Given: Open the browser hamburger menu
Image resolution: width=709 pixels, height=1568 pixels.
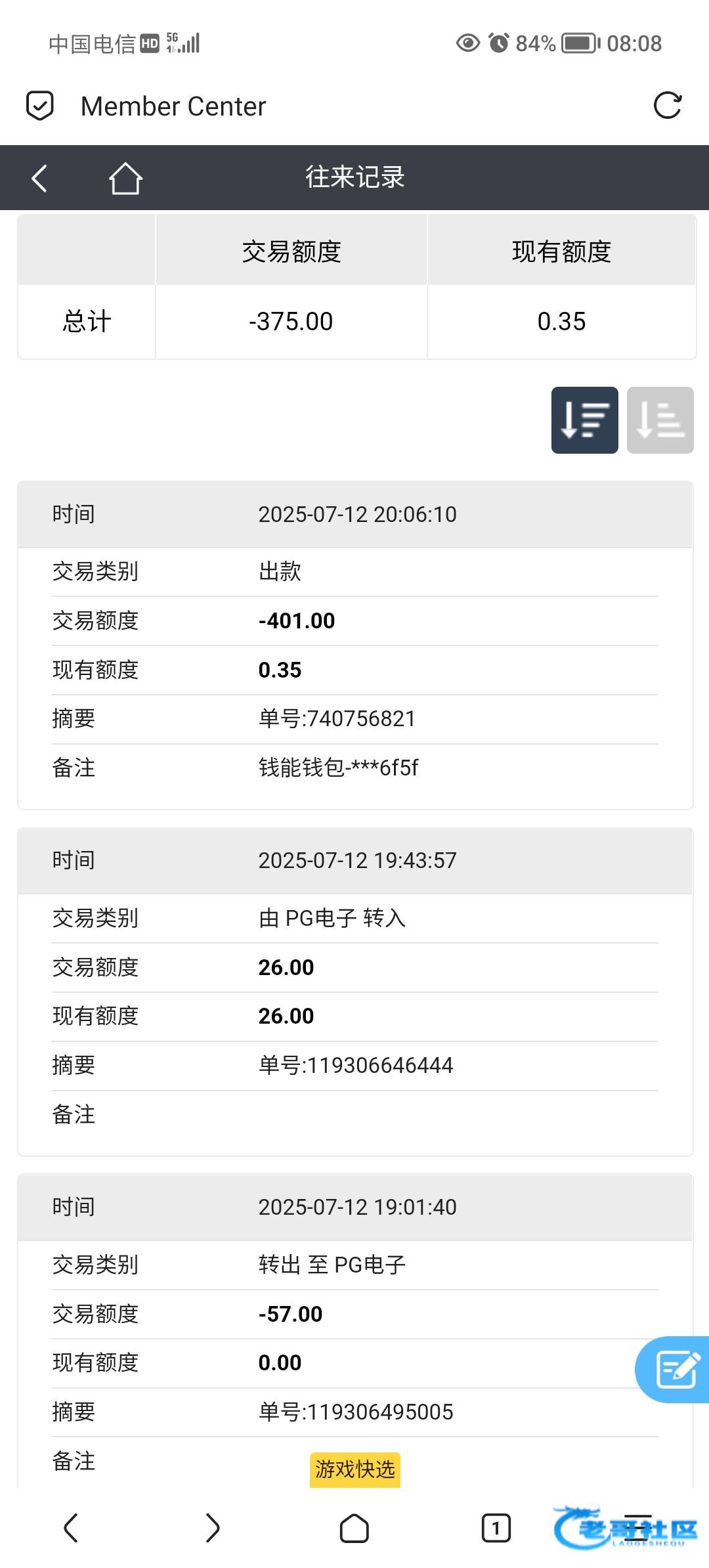Looking at the screenshot, I should [x=637, y=1528].
